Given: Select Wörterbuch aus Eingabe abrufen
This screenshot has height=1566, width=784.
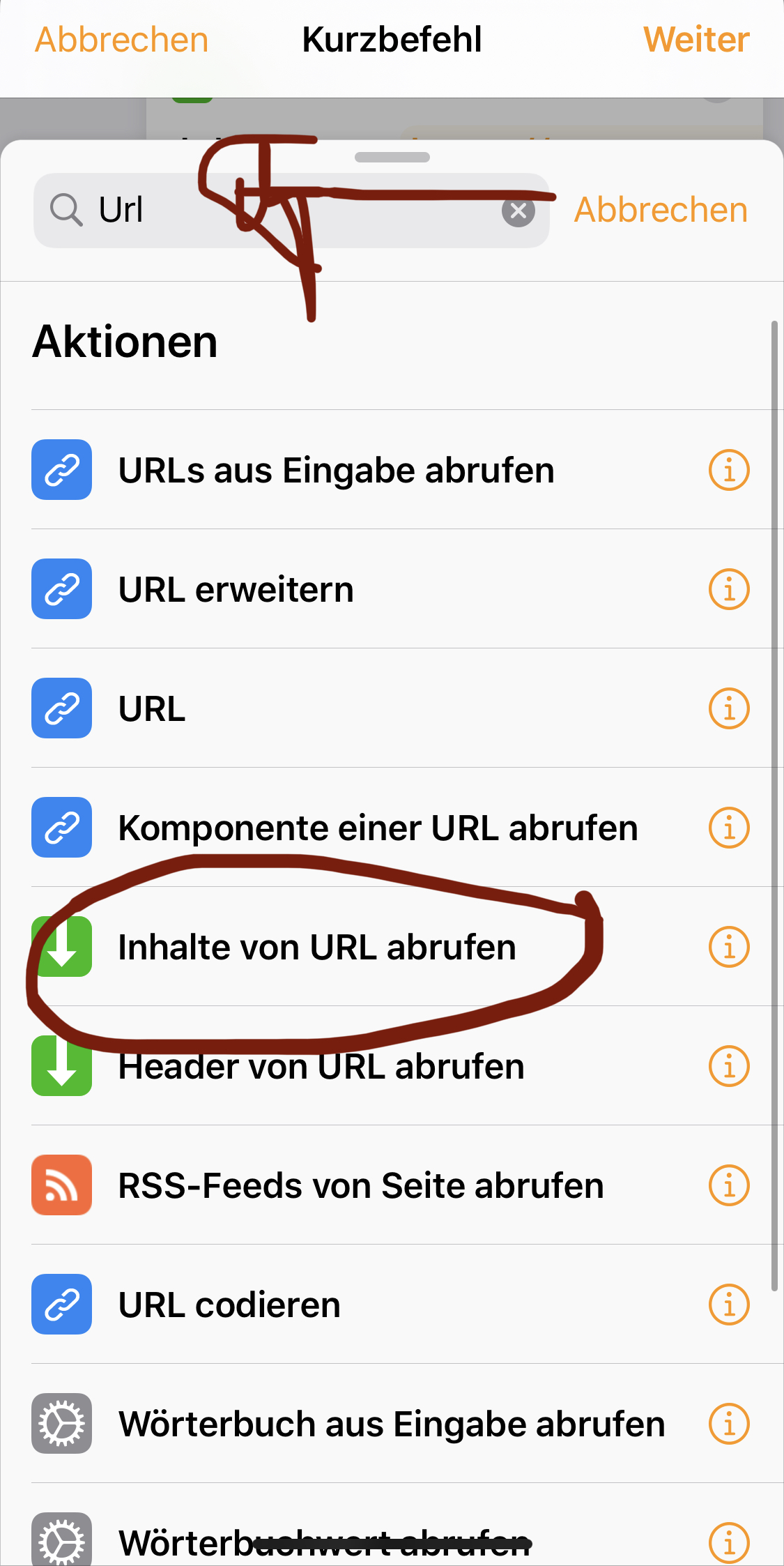Looking at the screenshot, I should coord(392,1424).
